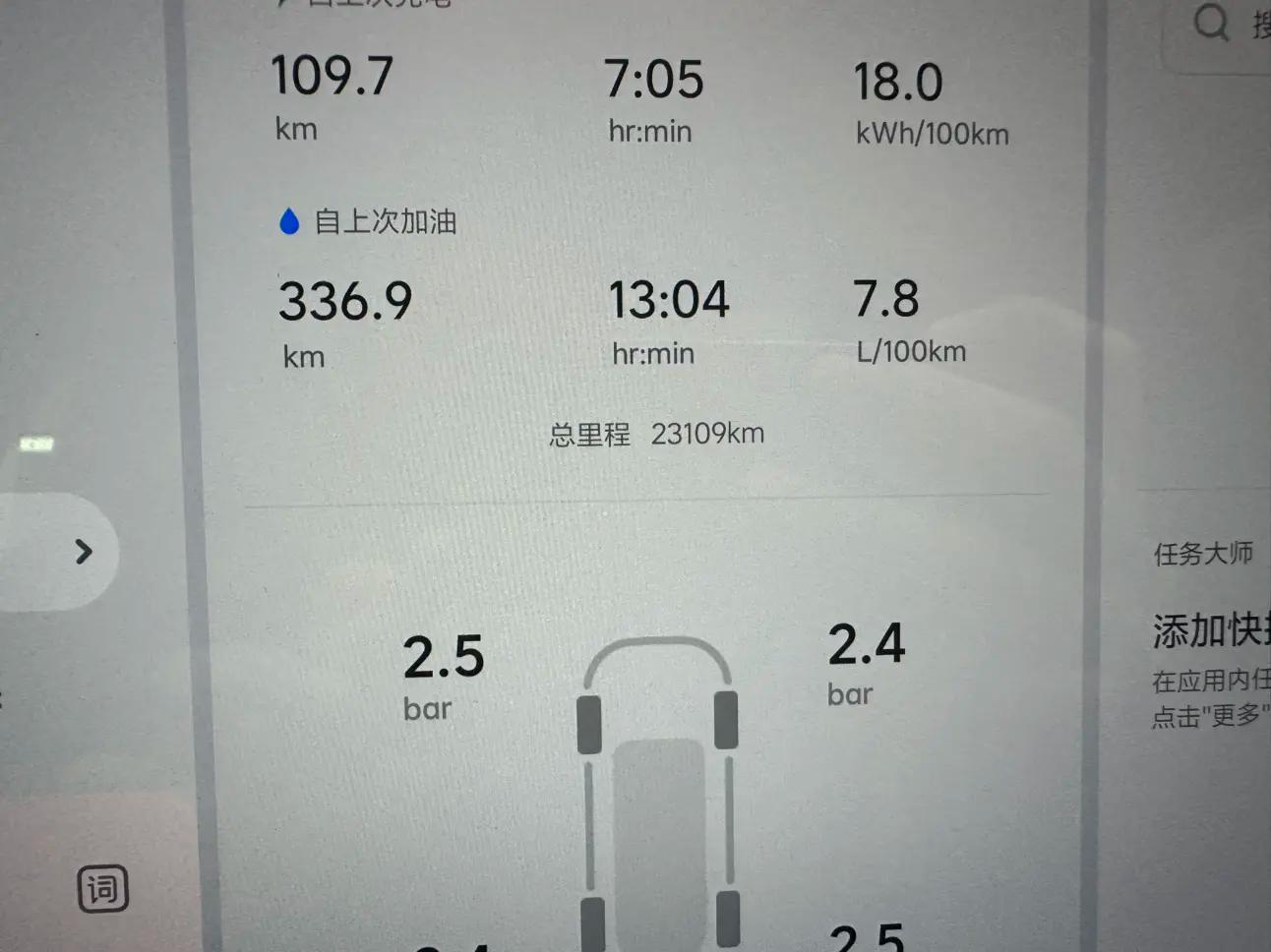Open the search box
Image resolution: width=1271 pixels, height=952 pixels.
click(1220, 25)
